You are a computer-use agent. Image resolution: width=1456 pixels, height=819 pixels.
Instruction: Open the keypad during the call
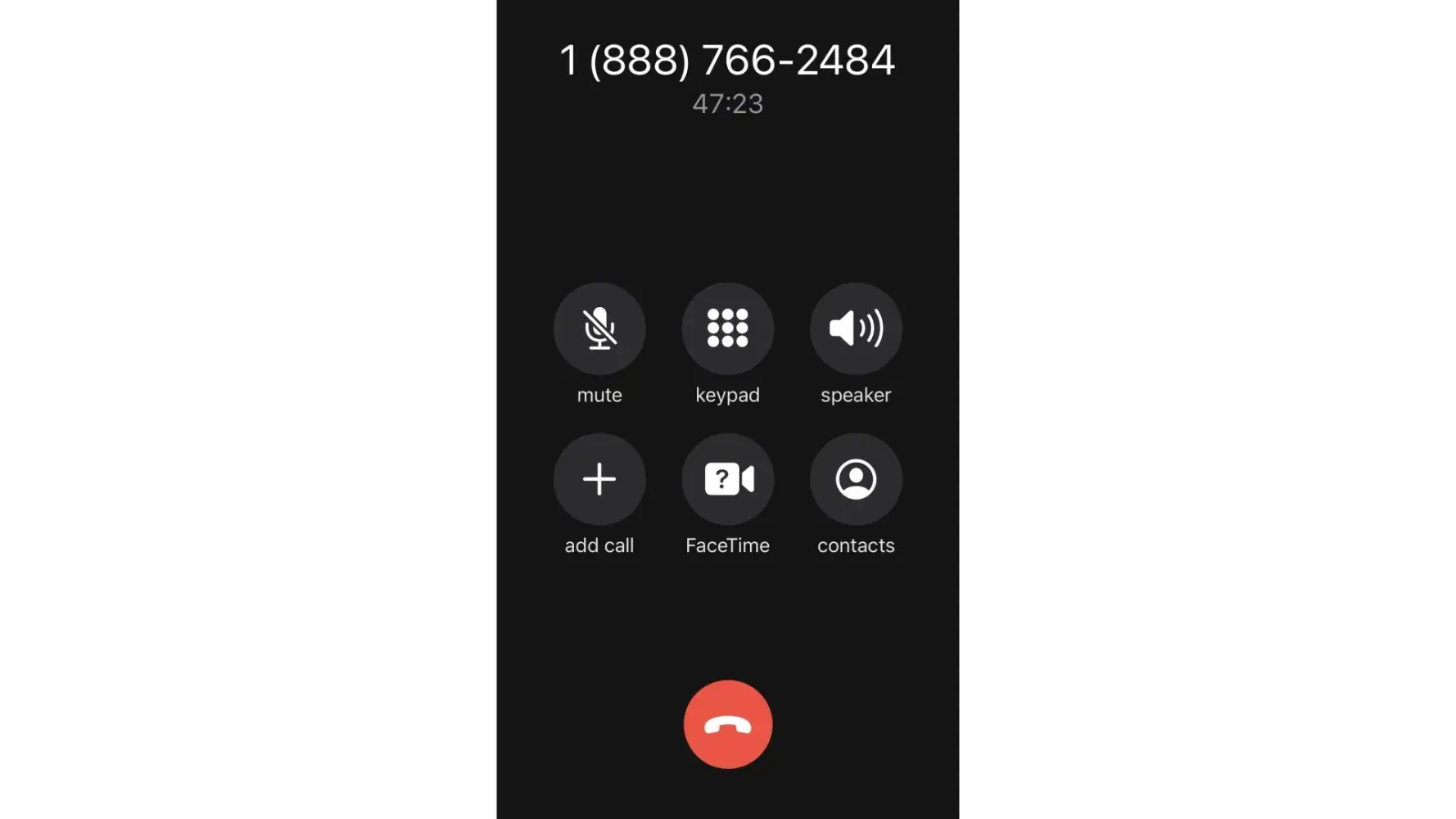(727, 328)
